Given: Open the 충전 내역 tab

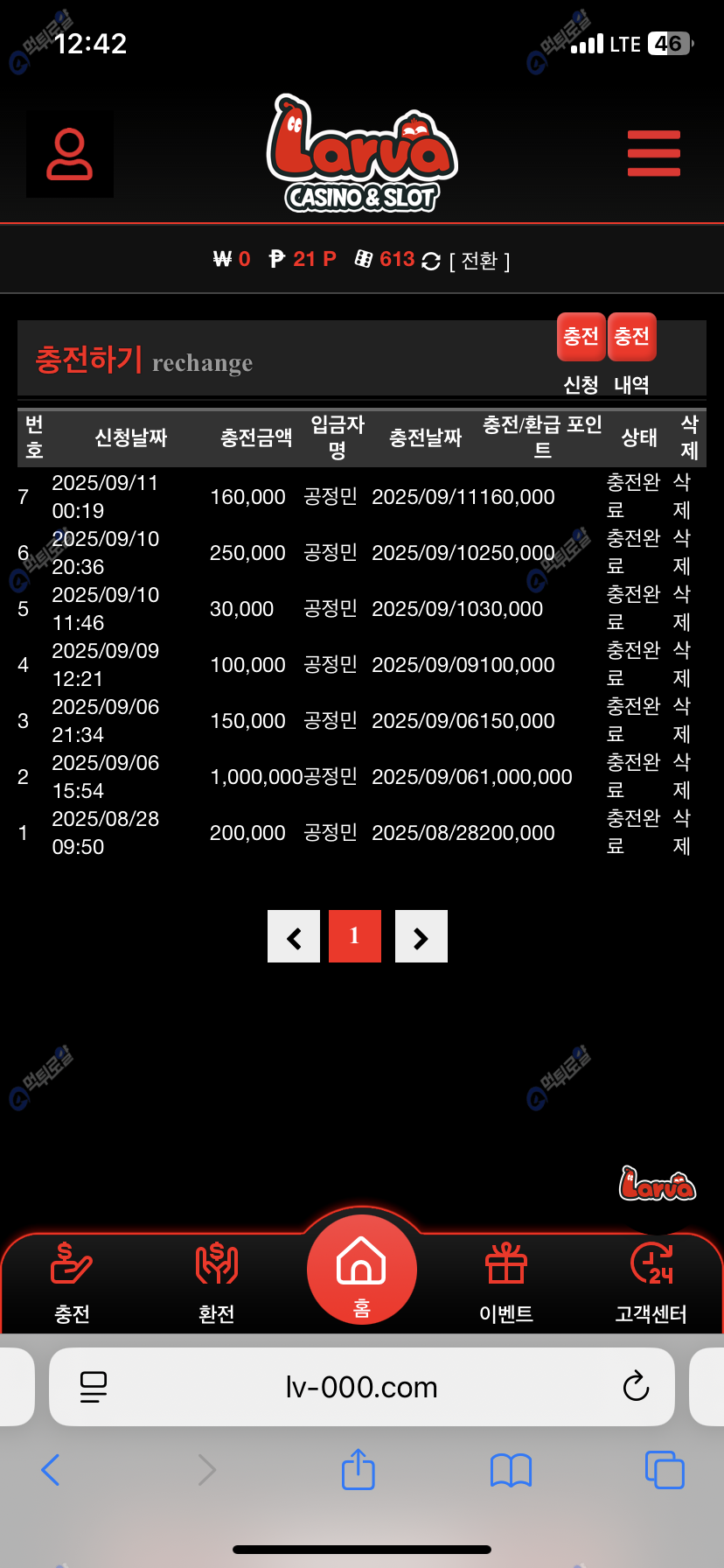Looking at the screenshot, I should tap(631, 353).
